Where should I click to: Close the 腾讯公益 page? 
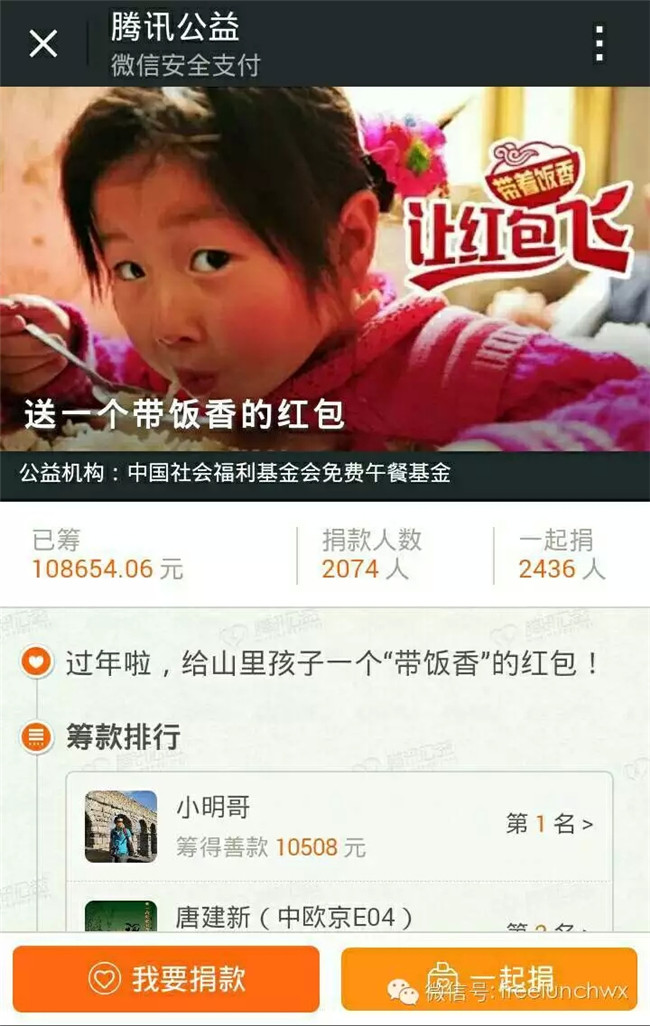click(43, 43)
